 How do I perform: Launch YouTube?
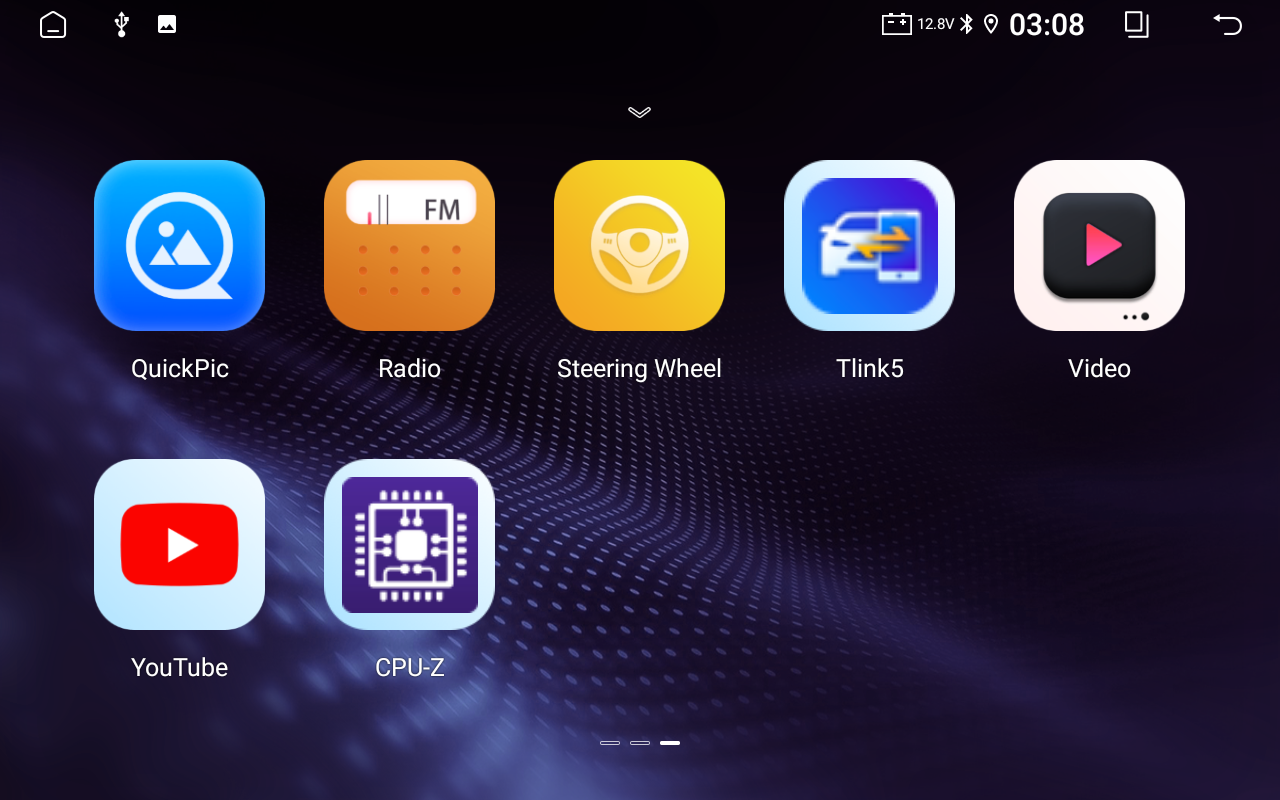(179, 545)
